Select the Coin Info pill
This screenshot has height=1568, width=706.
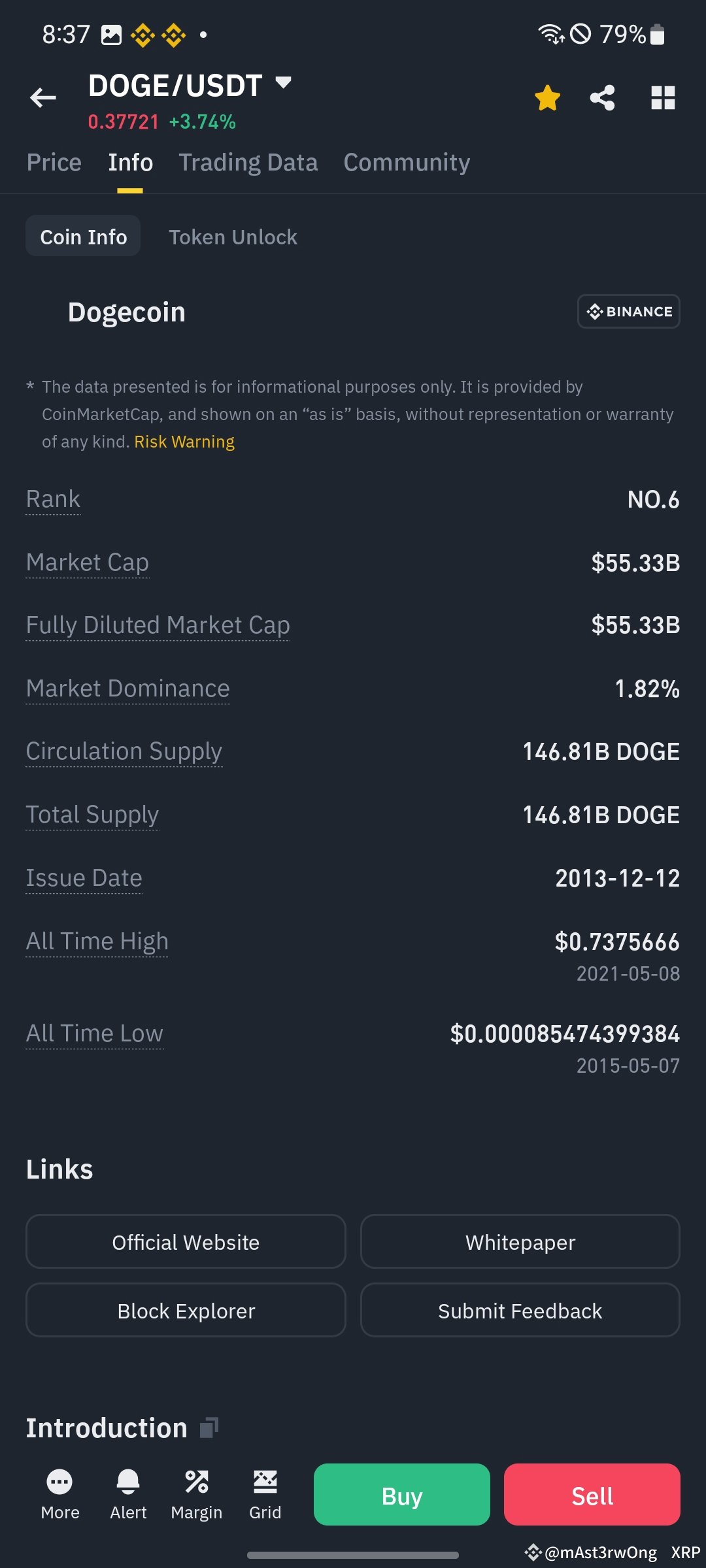click(x=82, y=236)
